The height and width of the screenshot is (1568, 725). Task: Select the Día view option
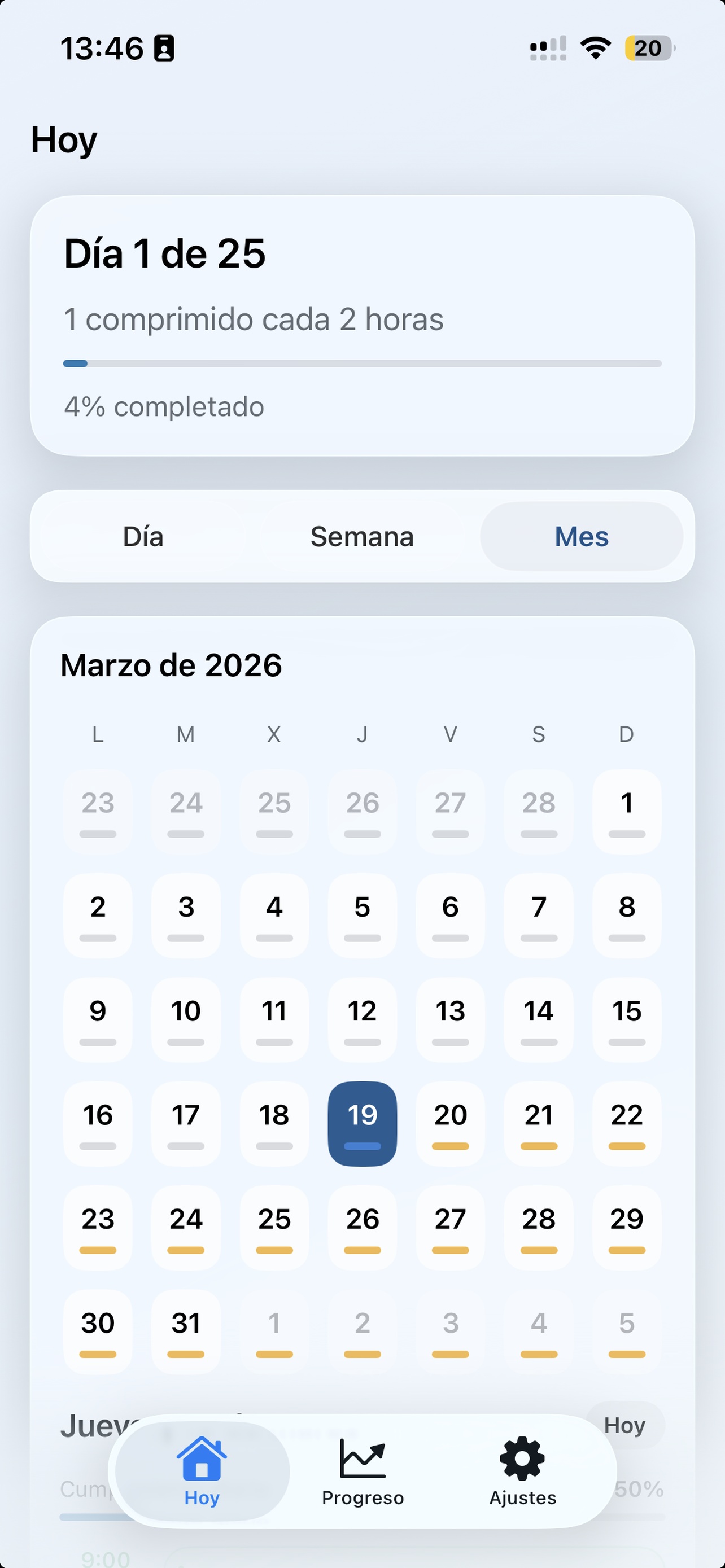143,536
